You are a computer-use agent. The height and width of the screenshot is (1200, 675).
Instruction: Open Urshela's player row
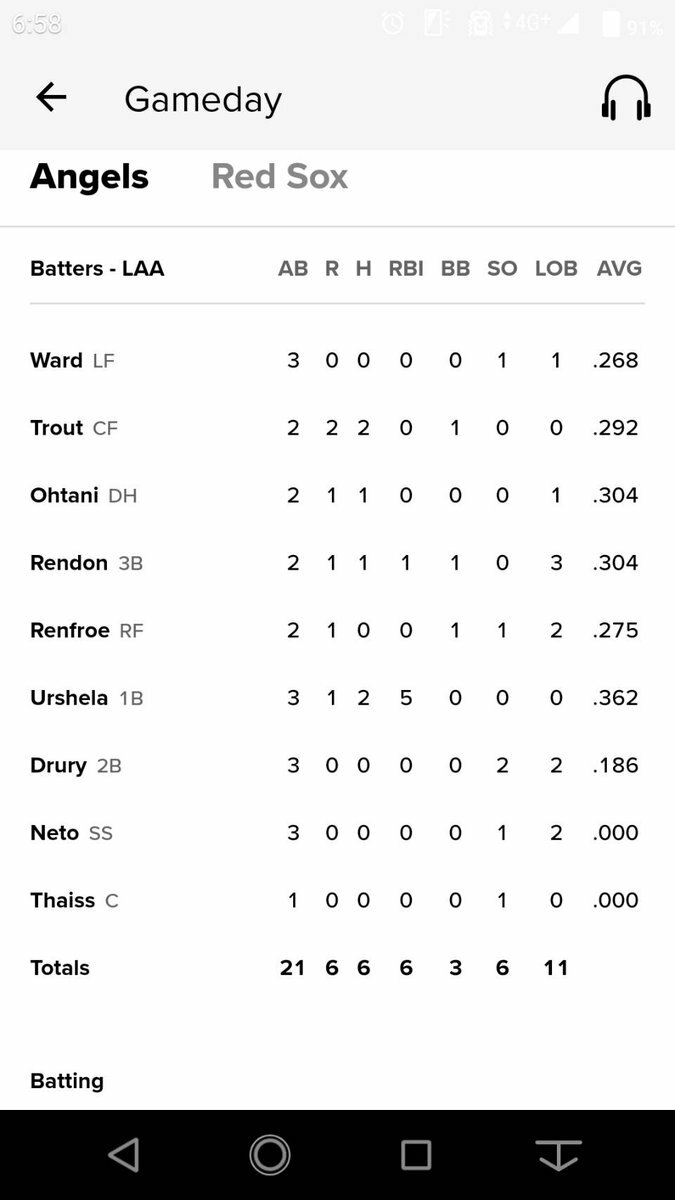(x=337, y=698)
